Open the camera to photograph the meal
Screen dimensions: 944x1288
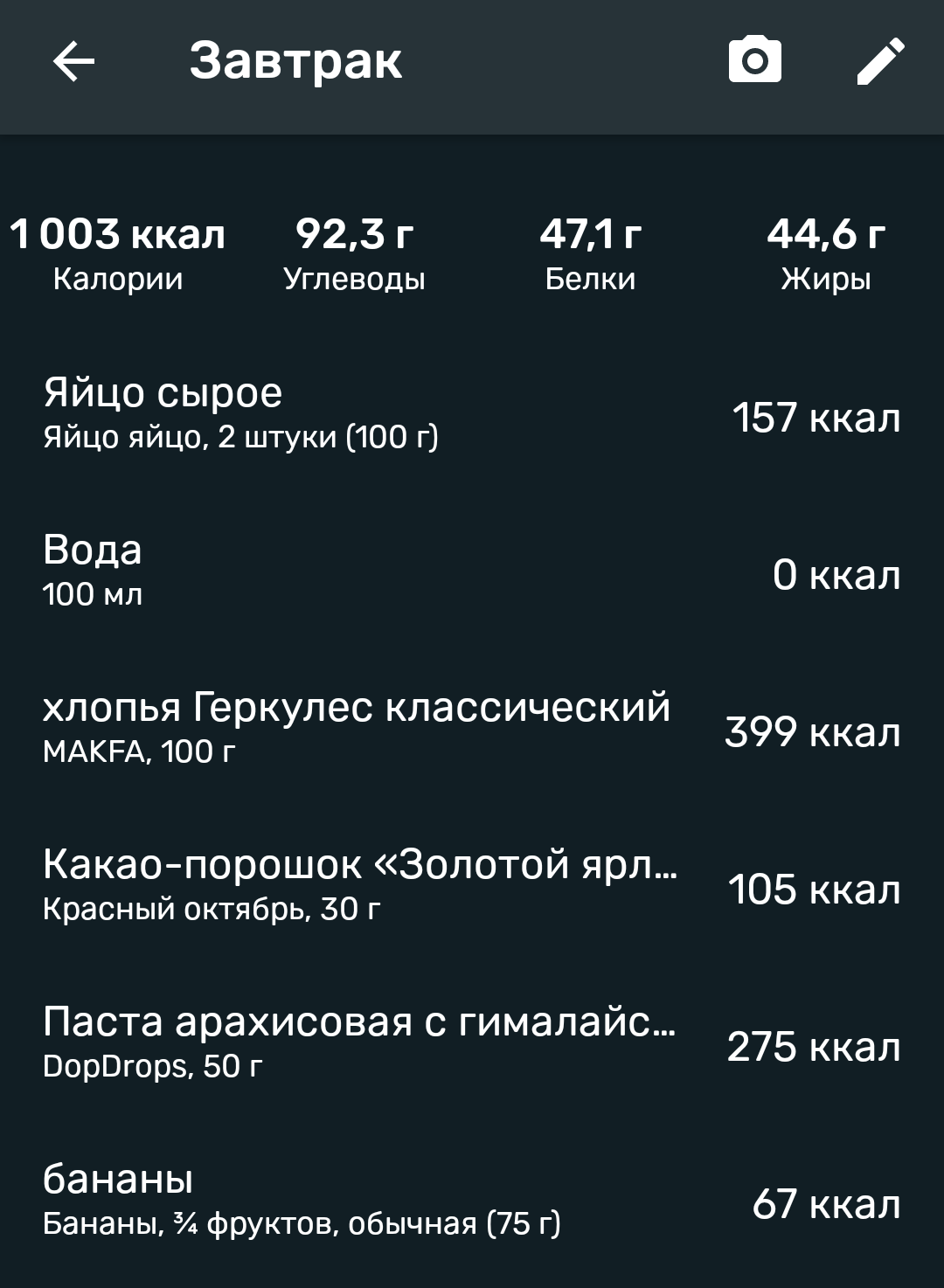click(754, 60)
